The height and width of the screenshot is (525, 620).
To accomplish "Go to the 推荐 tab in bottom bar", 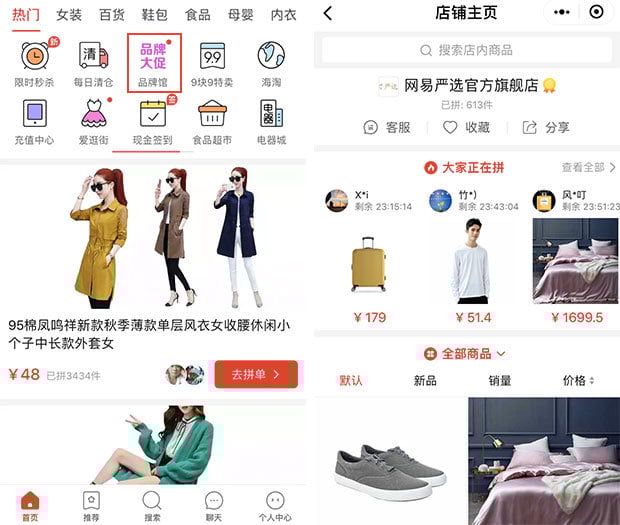I will (x=91, y=505).
